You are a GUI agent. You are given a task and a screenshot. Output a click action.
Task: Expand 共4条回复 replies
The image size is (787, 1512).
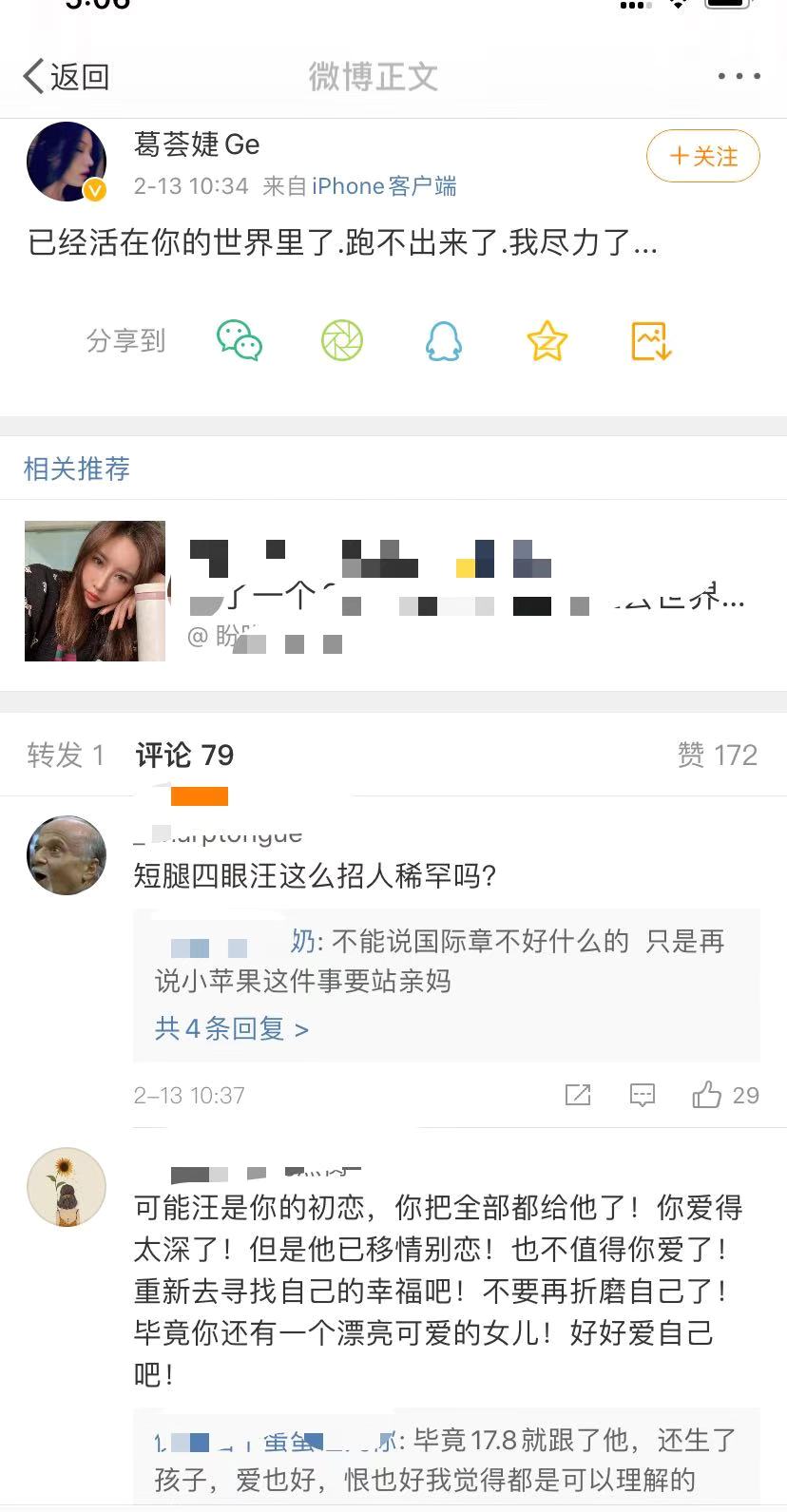[232, 1028]
